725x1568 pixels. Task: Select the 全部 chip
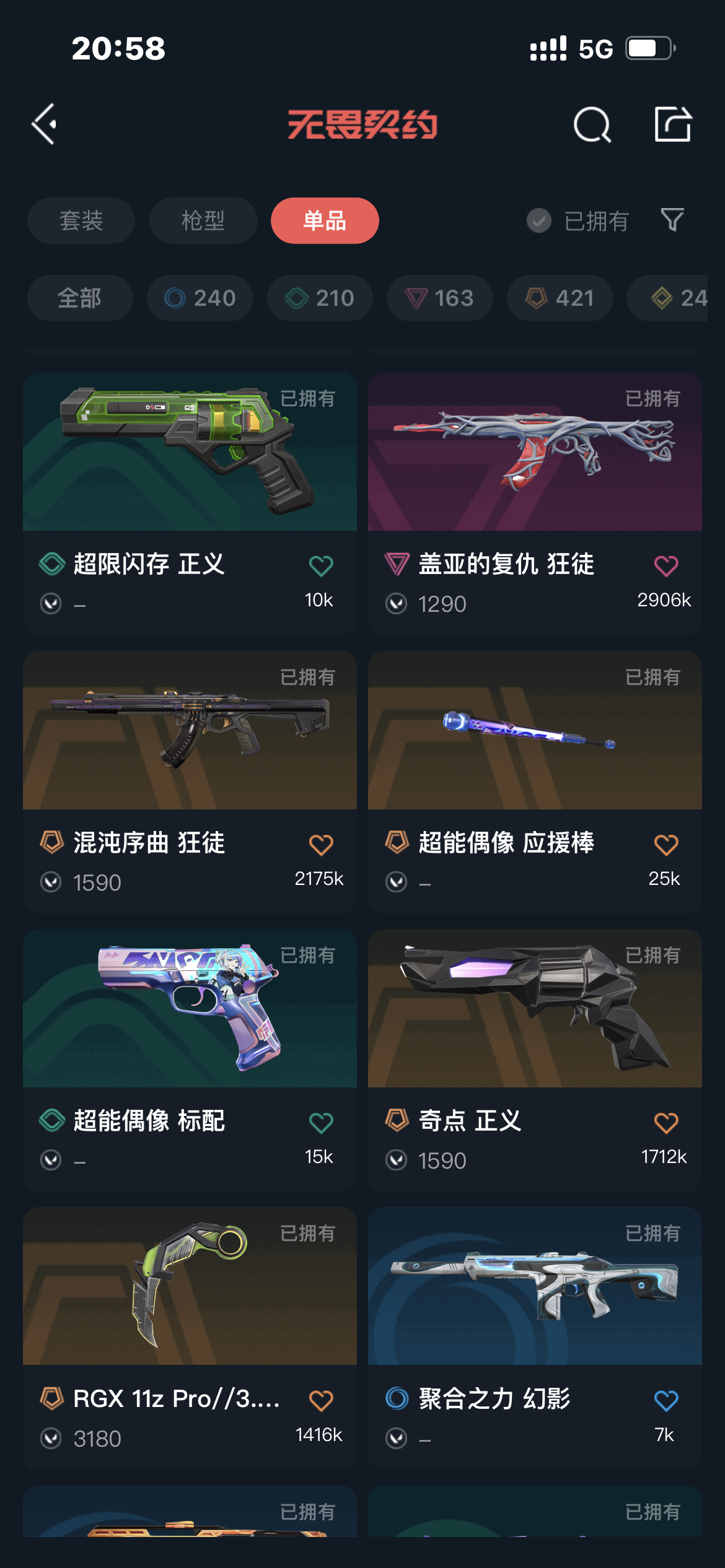click(x=80, y=298)
